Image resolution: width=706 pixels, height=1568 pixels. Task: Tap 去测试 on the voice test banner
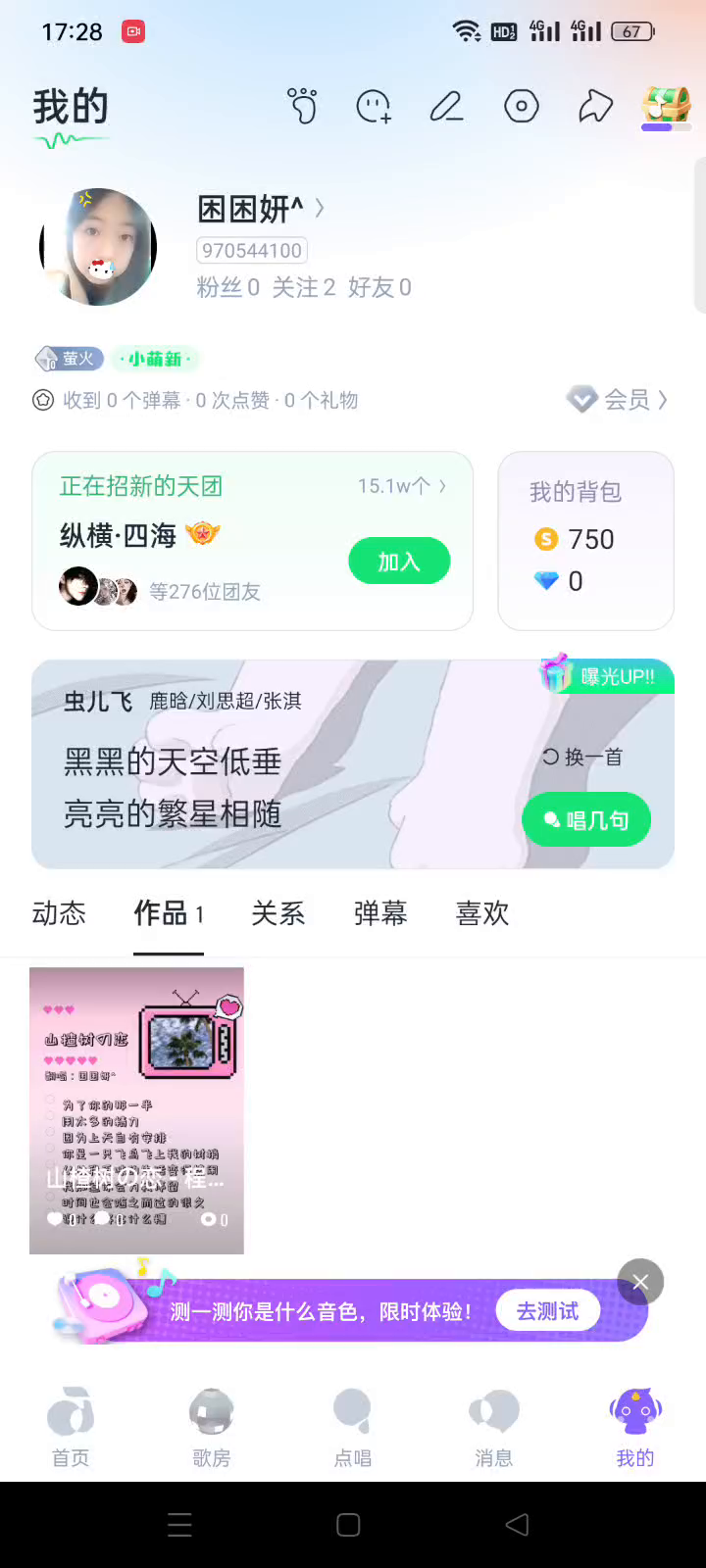(547, 1311)
